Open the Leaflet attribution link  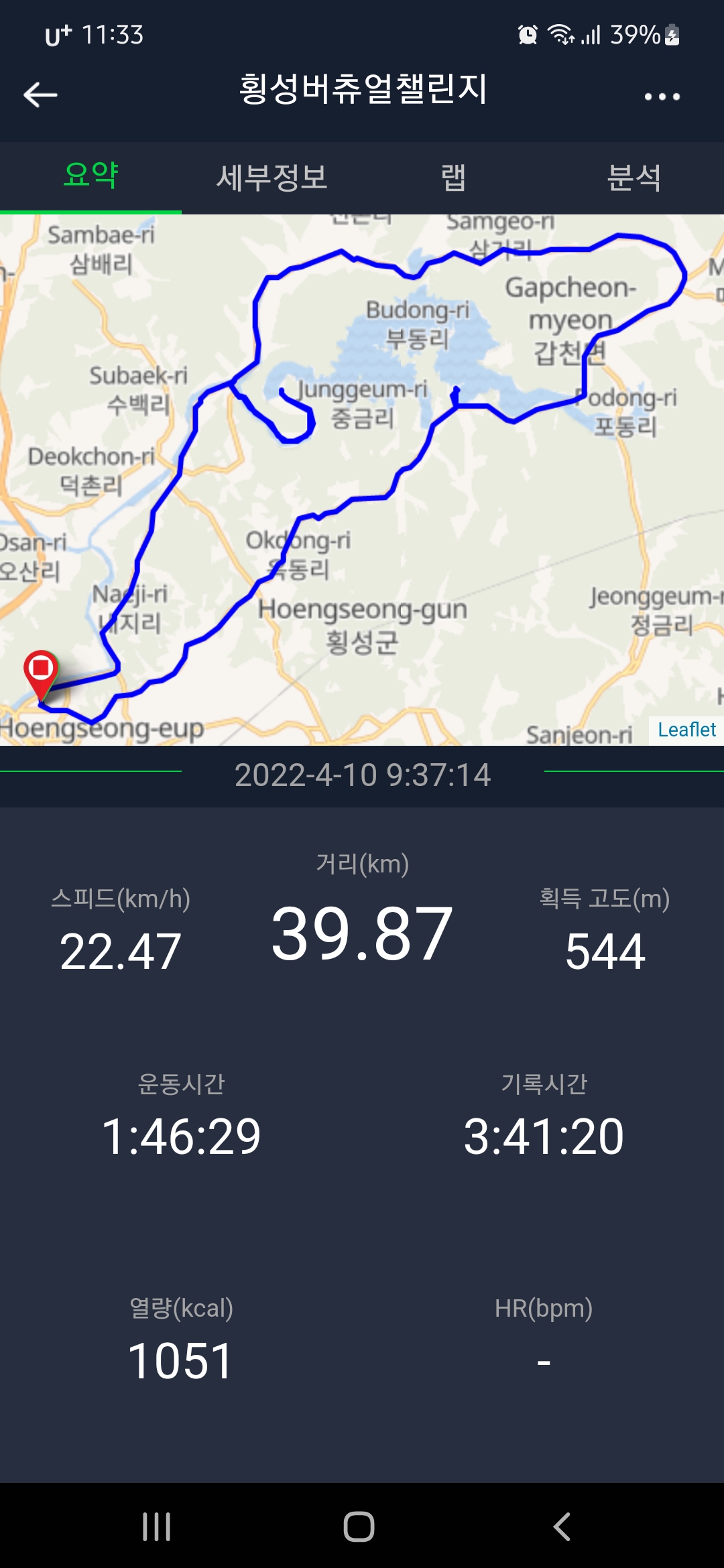tap(686, 730)
